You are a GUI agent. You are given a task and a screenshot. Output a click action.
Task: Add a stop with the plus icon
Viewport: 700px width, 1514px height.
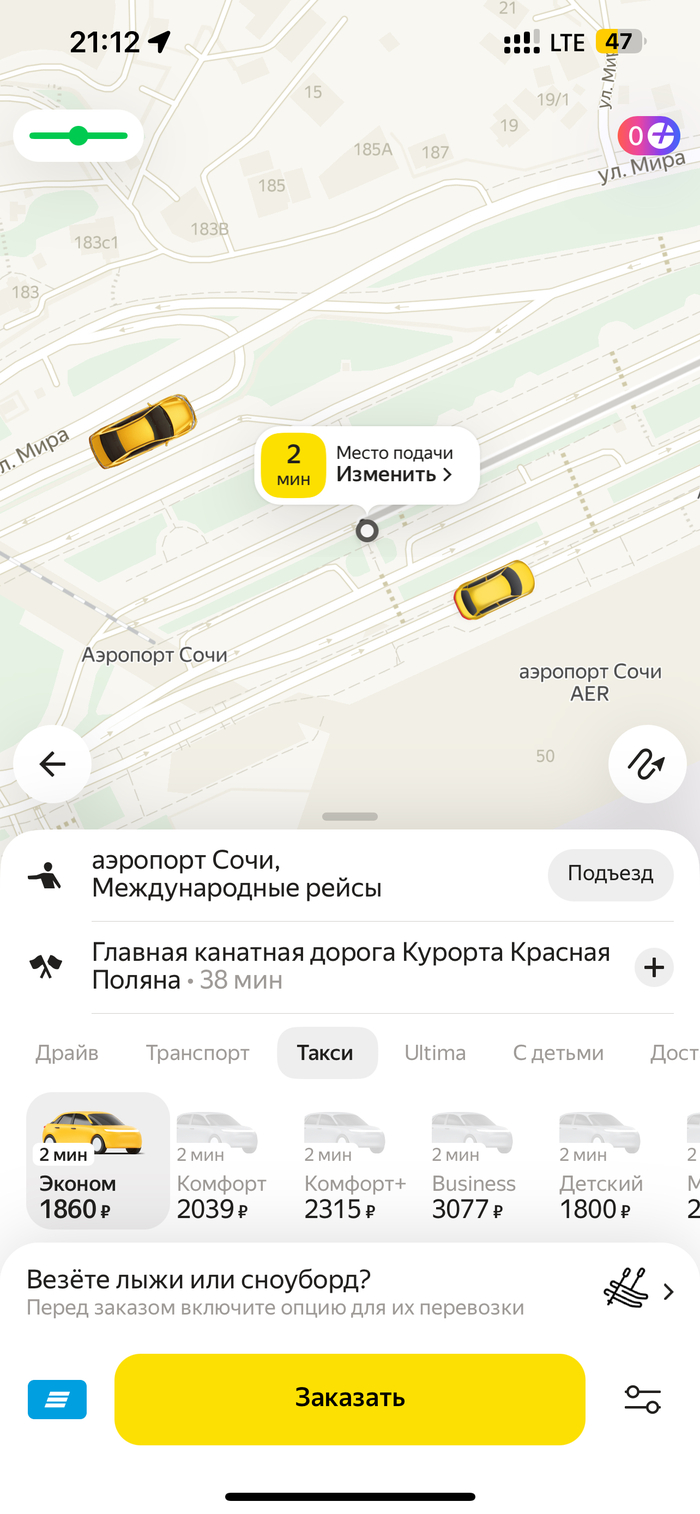coord(655,968)
